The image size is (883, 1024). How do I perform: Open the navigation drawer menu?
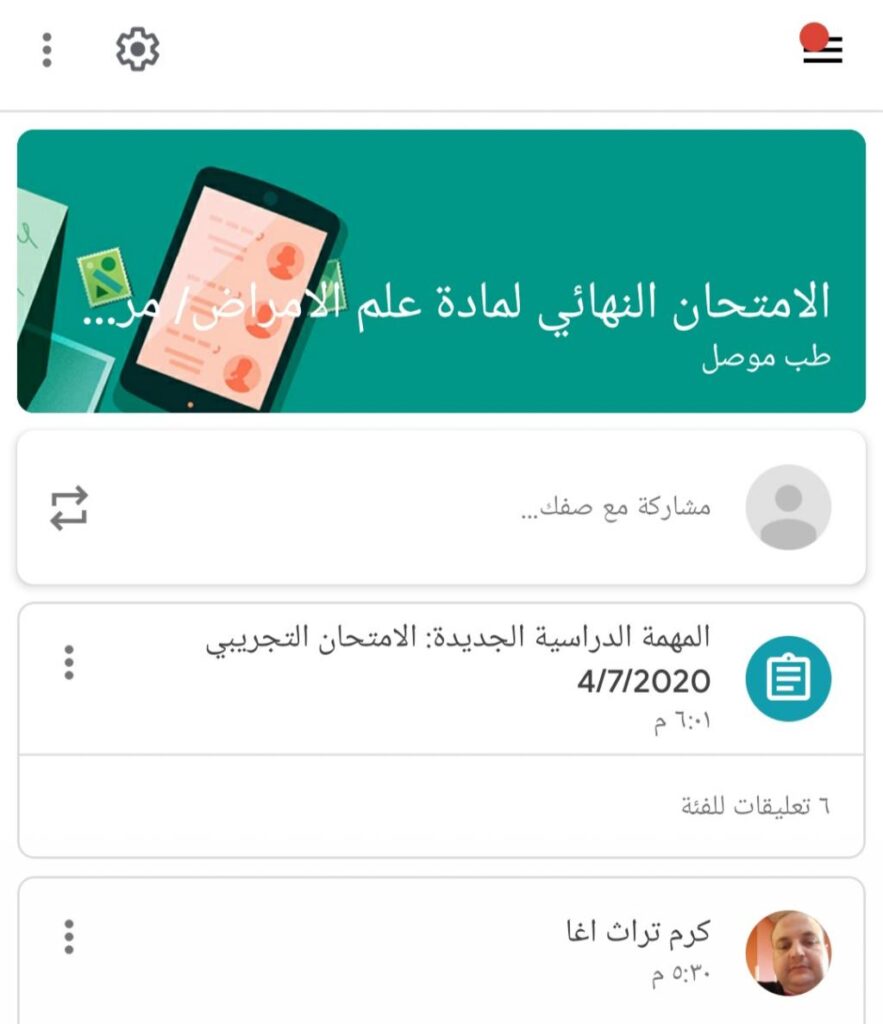pyautogui.click(x=822, y=48)
